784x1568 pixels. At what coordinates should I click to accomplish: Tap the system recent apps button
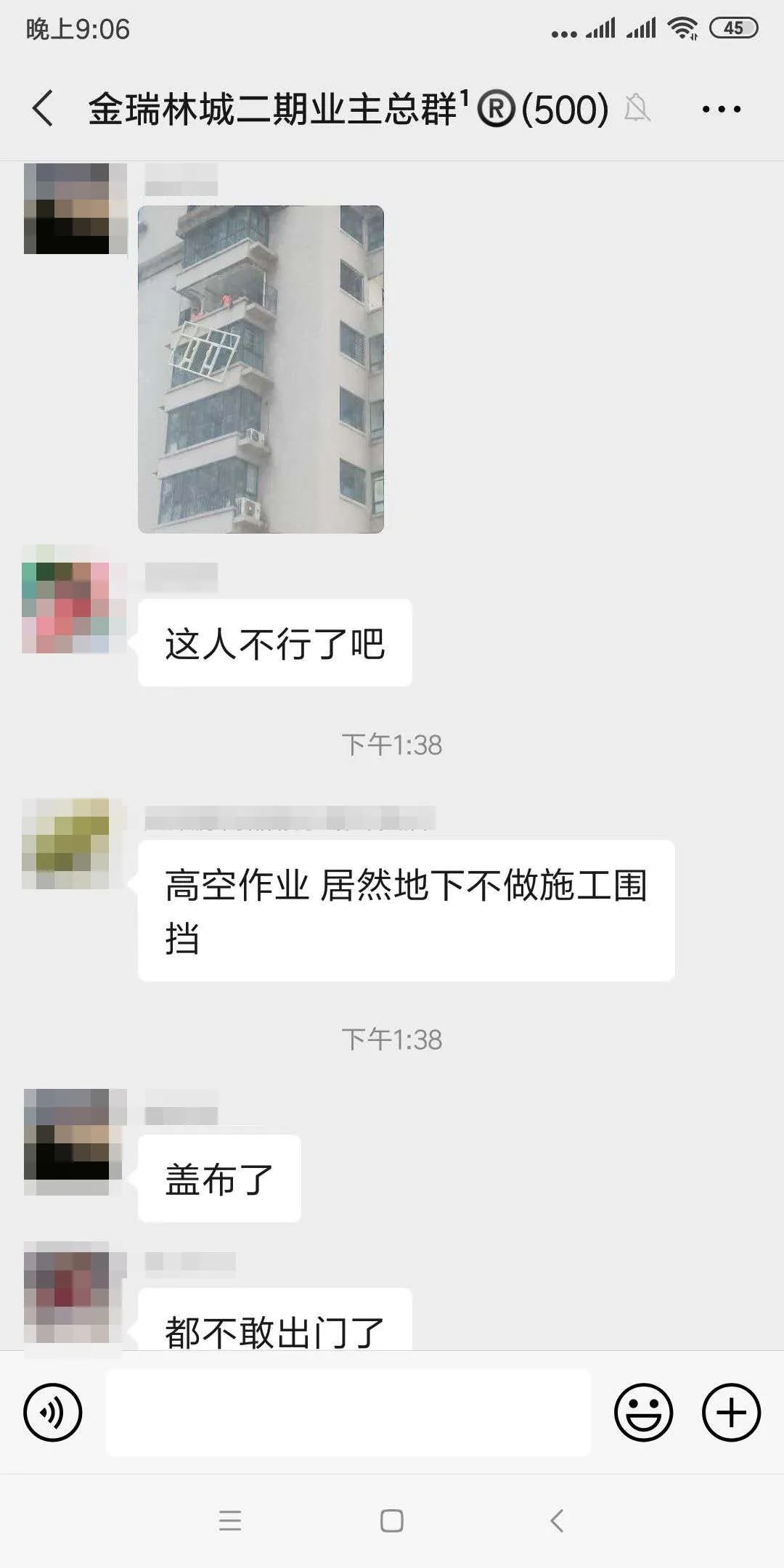click(230, 1520)
